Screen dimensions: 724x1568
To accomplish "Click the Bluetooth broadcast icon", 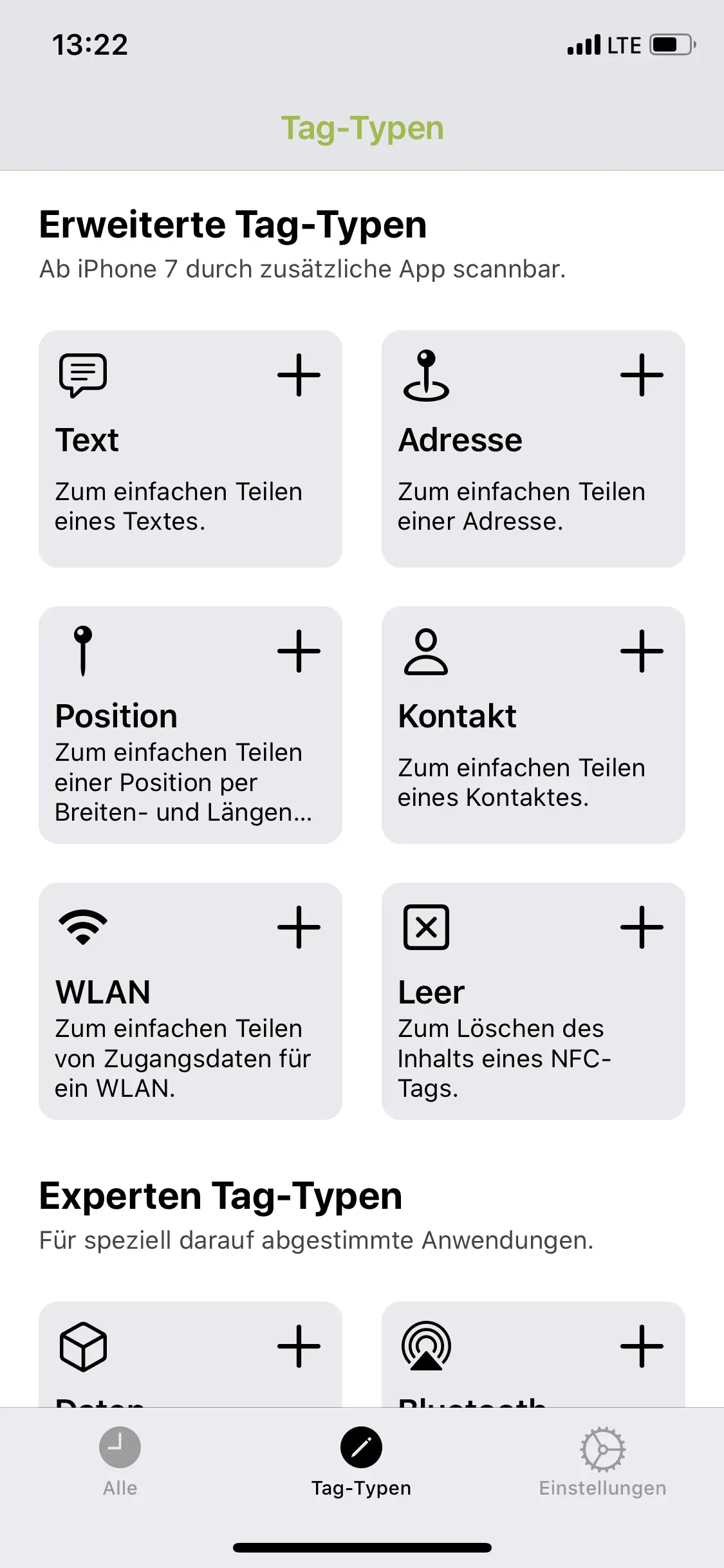I will pyautogui.click(x=427, y=1345).
